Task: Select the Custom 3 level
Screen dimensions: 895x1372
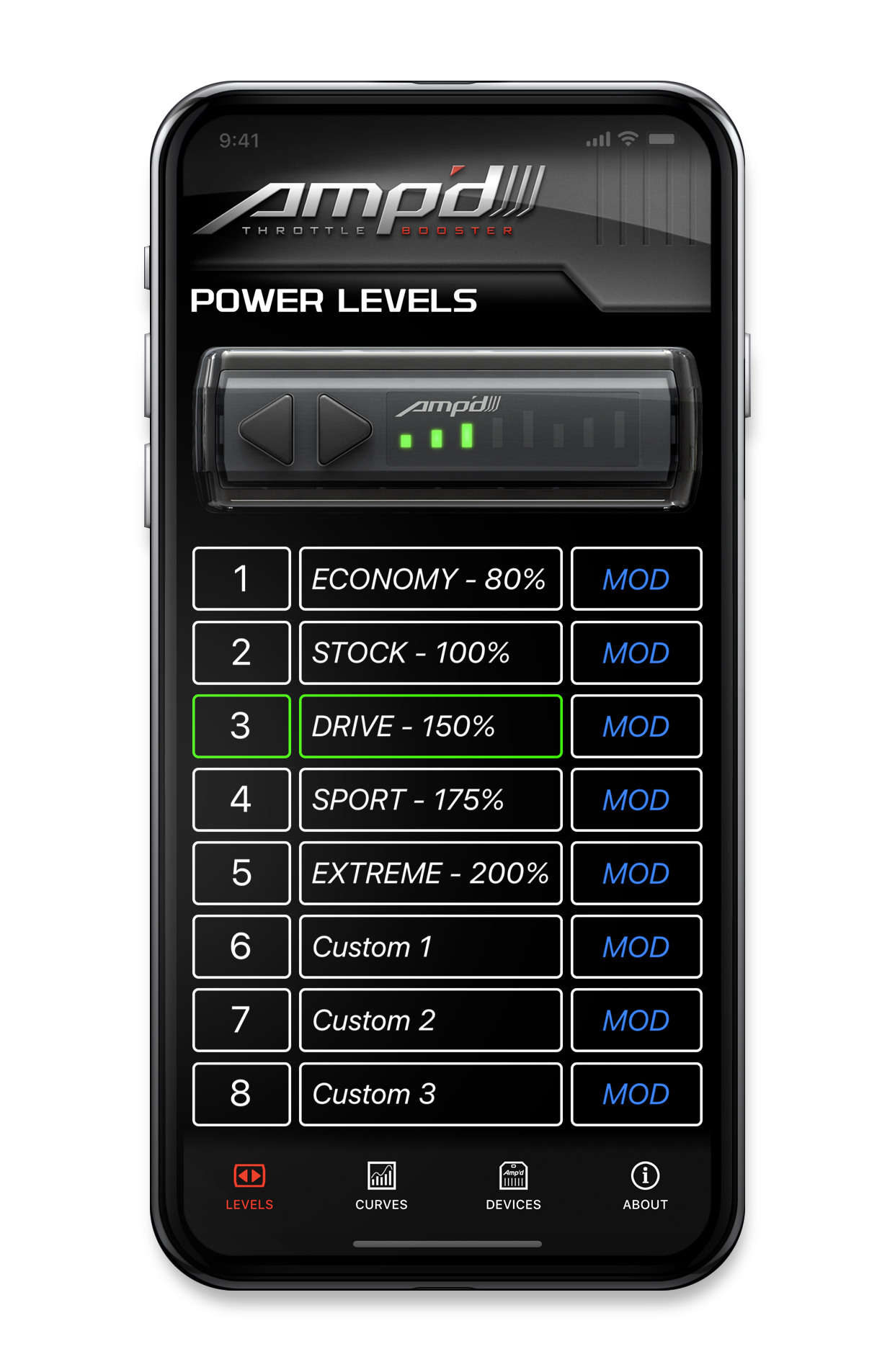Action: 430,1093
